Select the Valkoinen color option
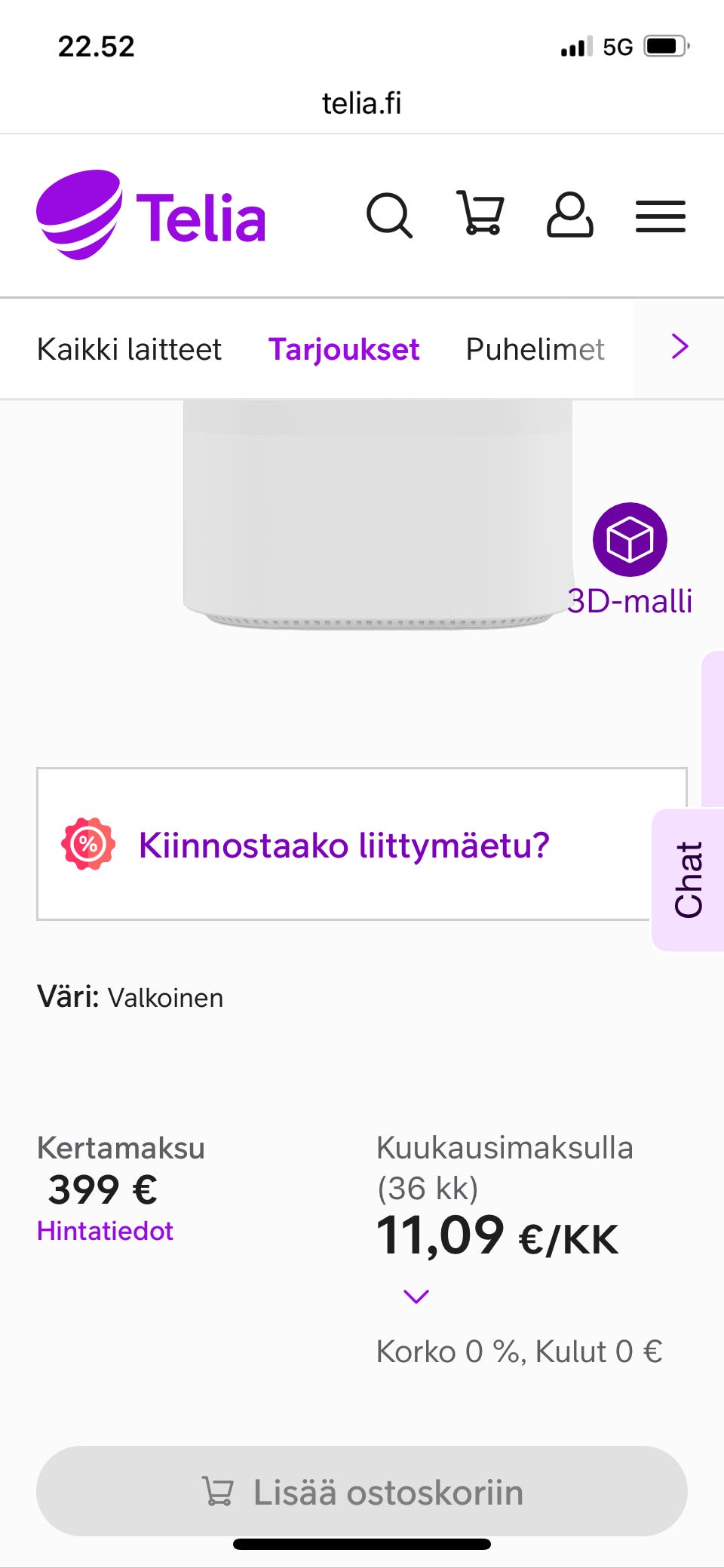Screen dimensions: 724x1568 [166, 997]
